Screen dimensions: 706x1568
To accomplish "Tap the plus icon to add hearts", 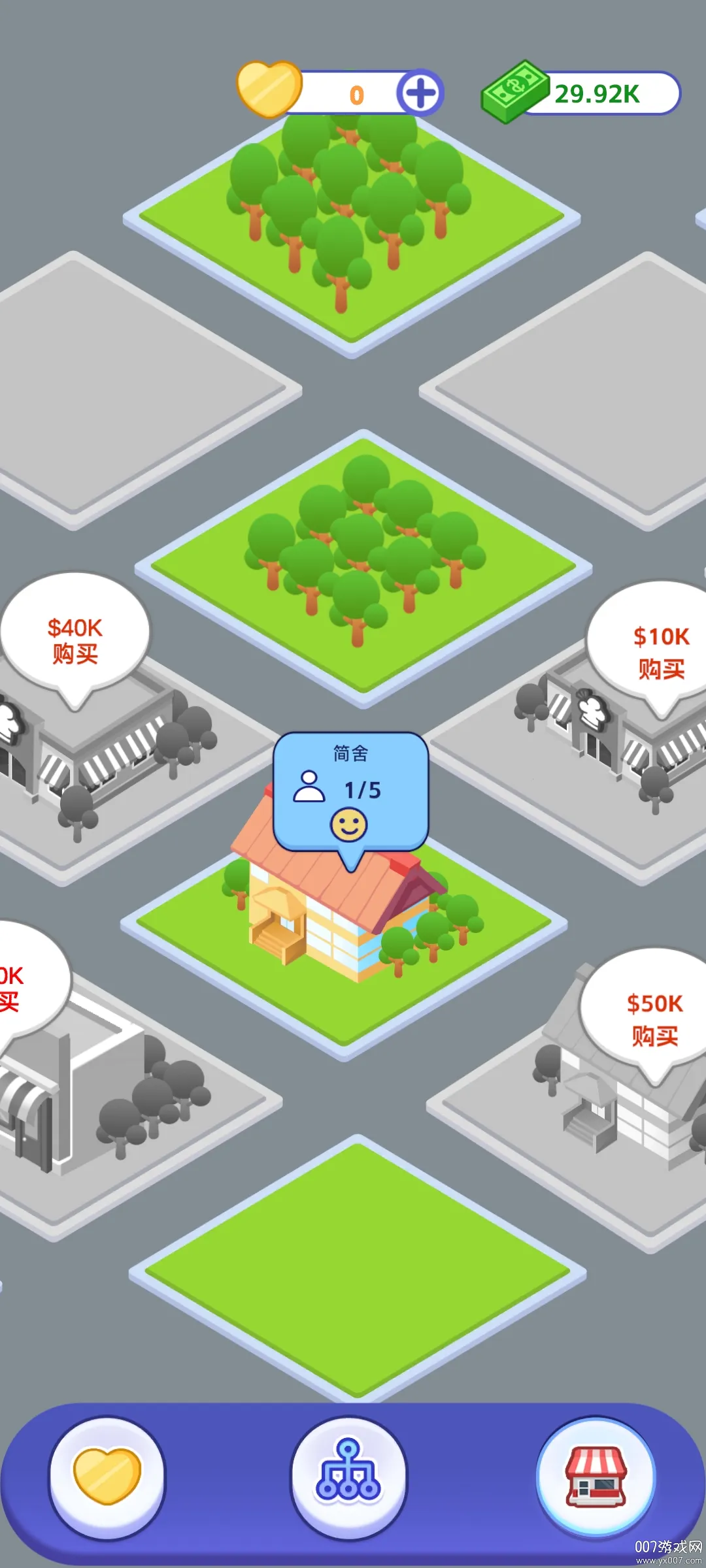I will (x=420, y=93).
